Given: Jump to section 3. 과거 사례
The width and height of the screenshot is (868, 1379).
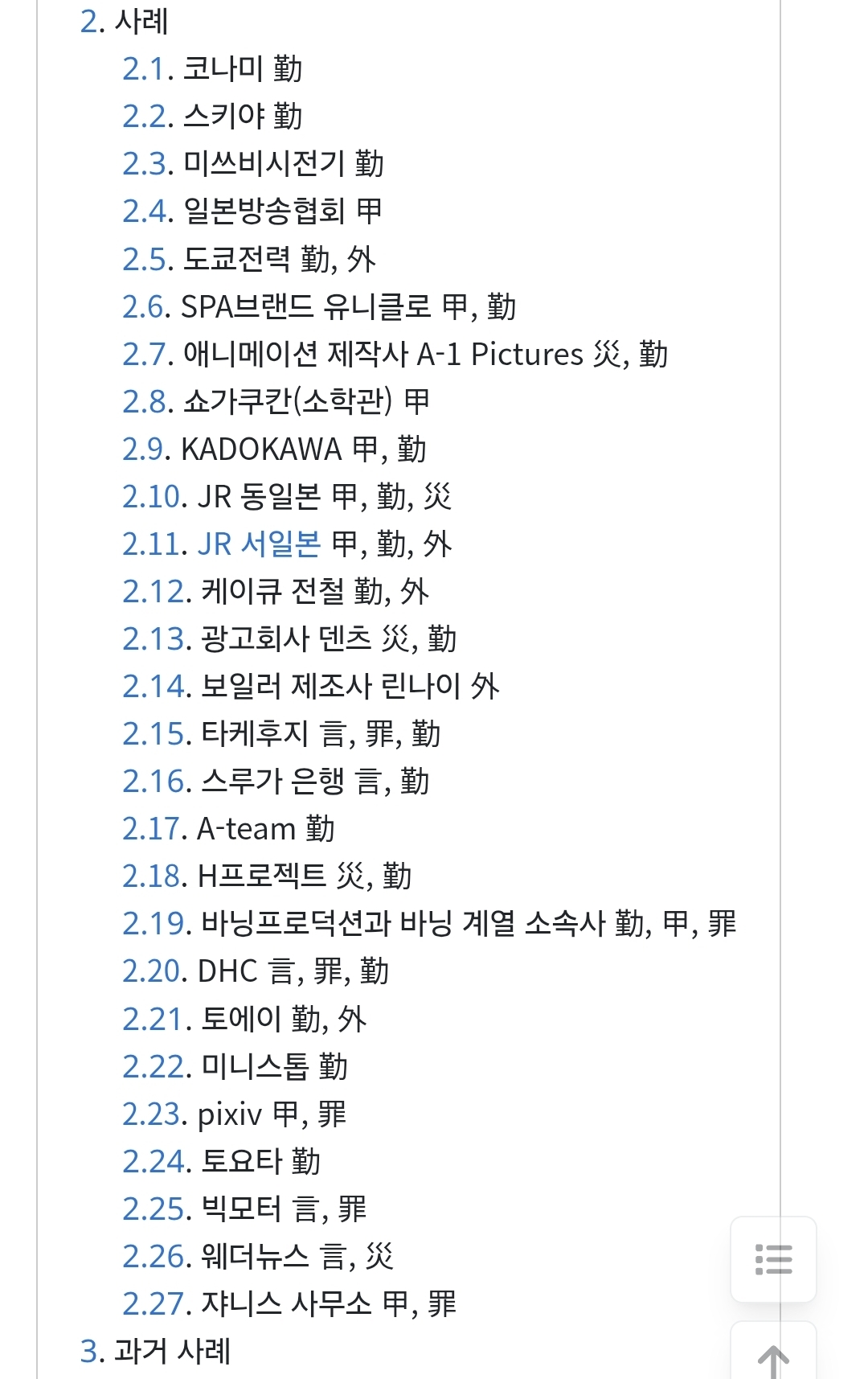Looking at the screenshot, I should point(92,1351).
